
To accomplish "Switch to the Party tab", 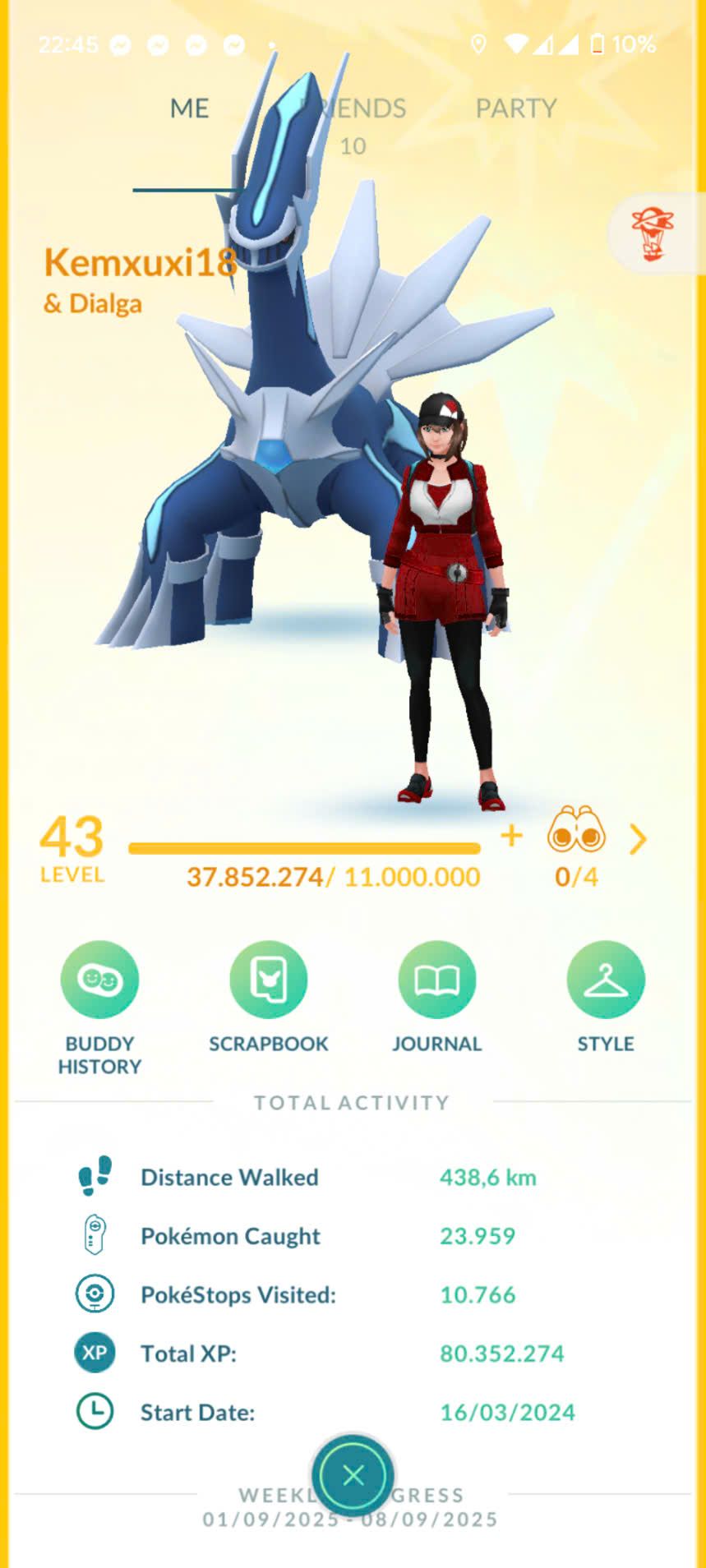I will coord(515,109).
